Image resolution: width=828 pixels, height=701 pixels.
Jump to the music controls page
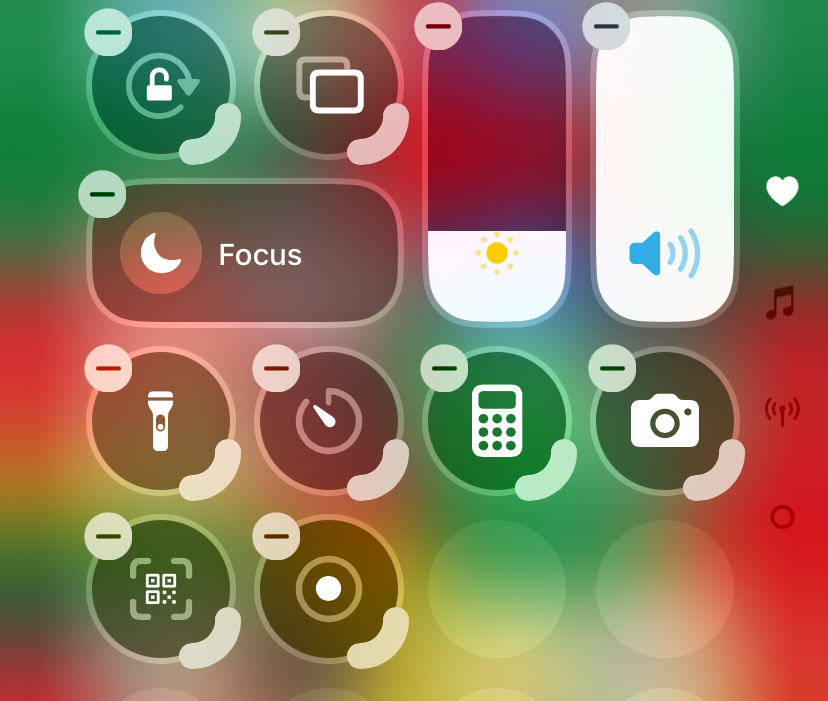[781, 301]
